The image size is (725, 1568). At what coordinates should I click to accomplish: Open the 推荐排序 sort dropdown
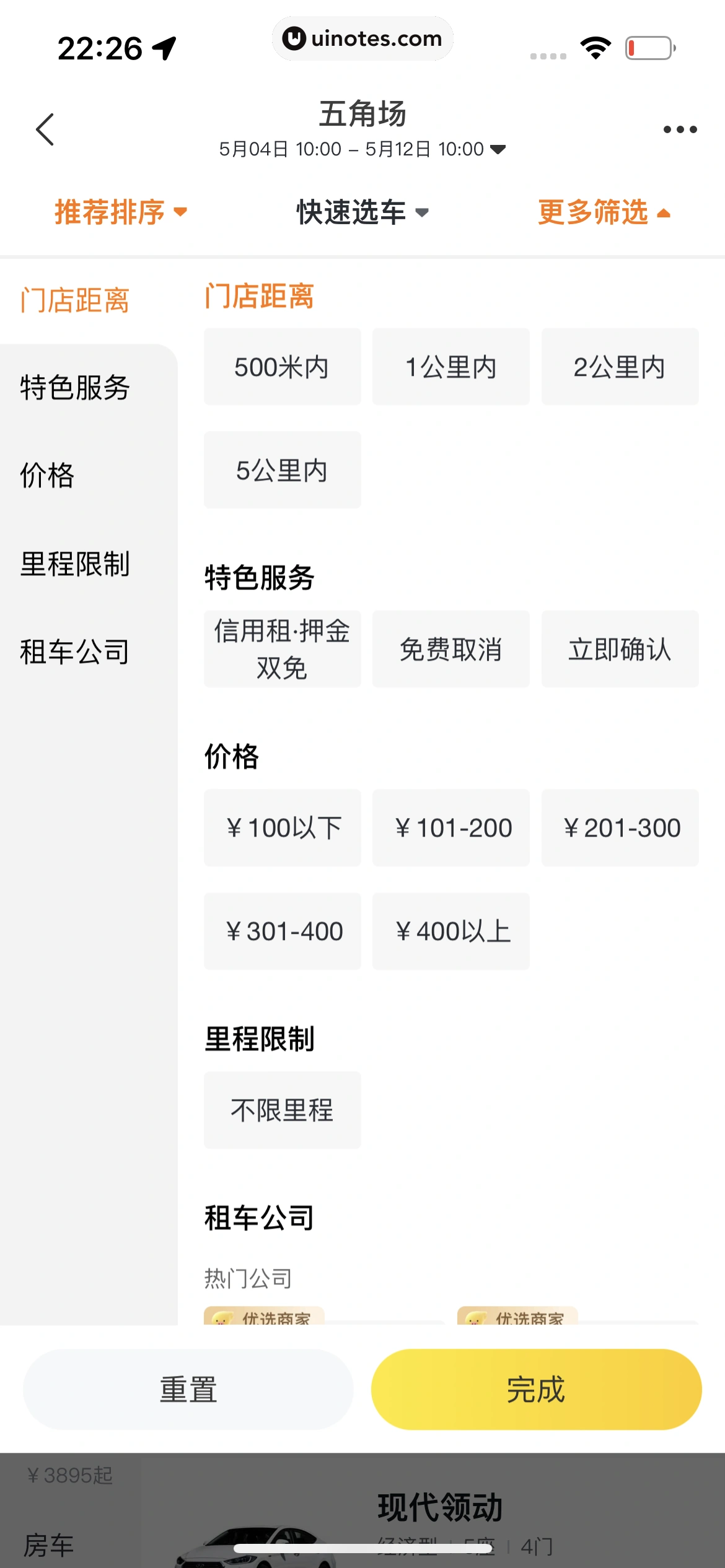click(121, 212)
